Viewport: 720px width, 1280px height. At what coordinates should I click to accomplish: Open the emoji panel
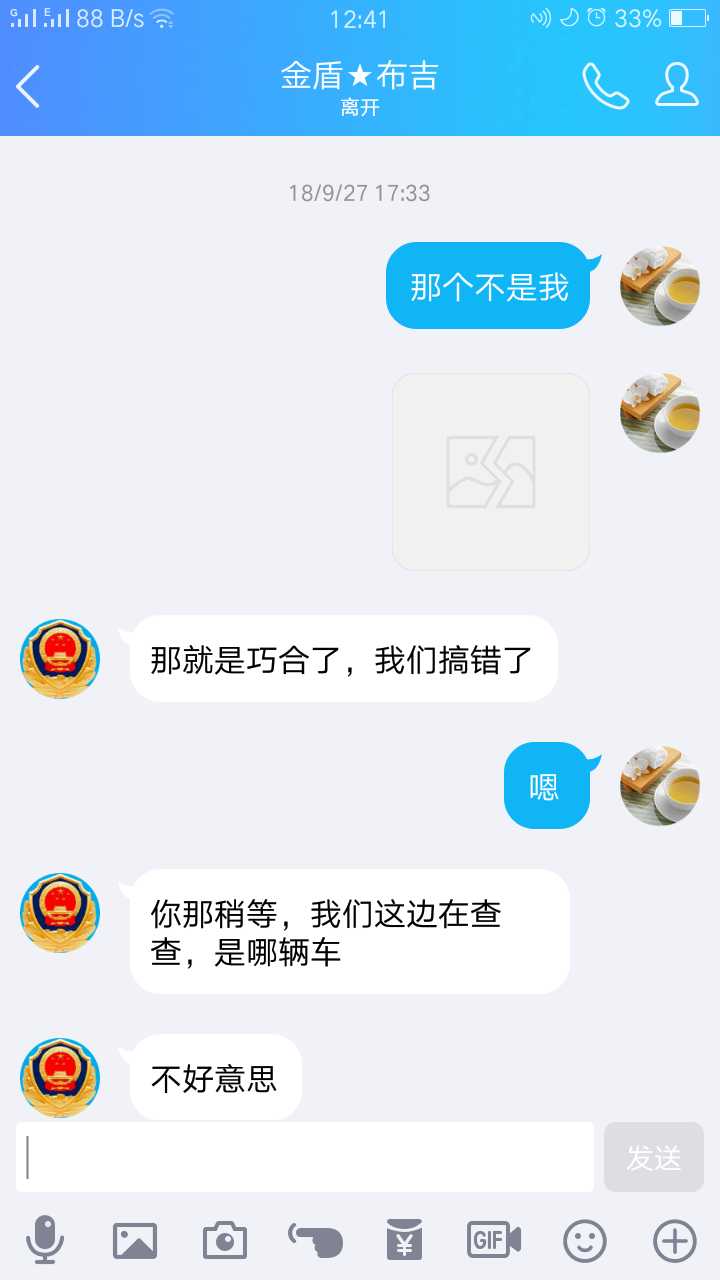(x=585, y=1241)
